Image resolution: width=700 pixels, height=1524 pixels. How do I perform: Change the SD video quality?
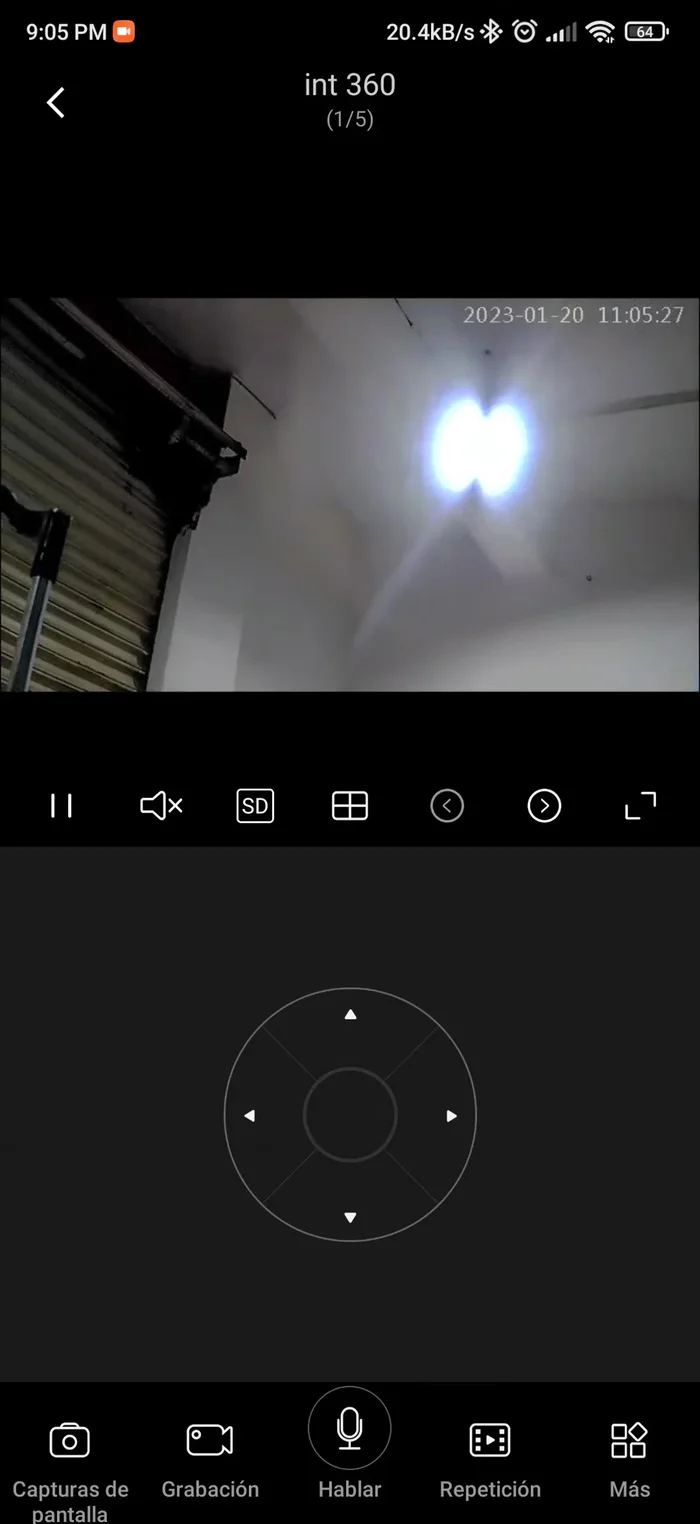(x=255, y=806)
